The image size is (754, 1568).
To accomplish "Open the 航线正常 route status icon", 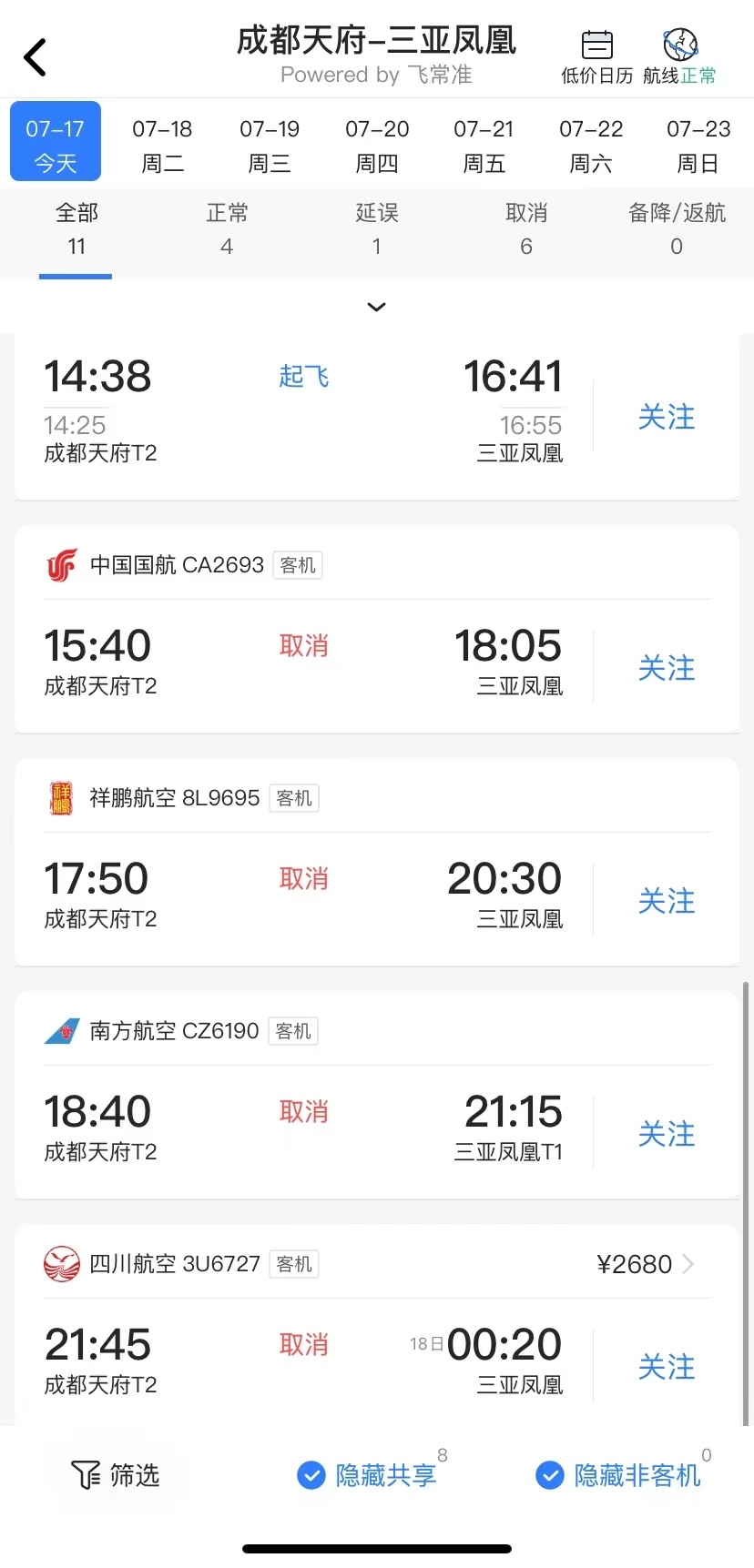I will pyautogui.click(x=679, y=56).
